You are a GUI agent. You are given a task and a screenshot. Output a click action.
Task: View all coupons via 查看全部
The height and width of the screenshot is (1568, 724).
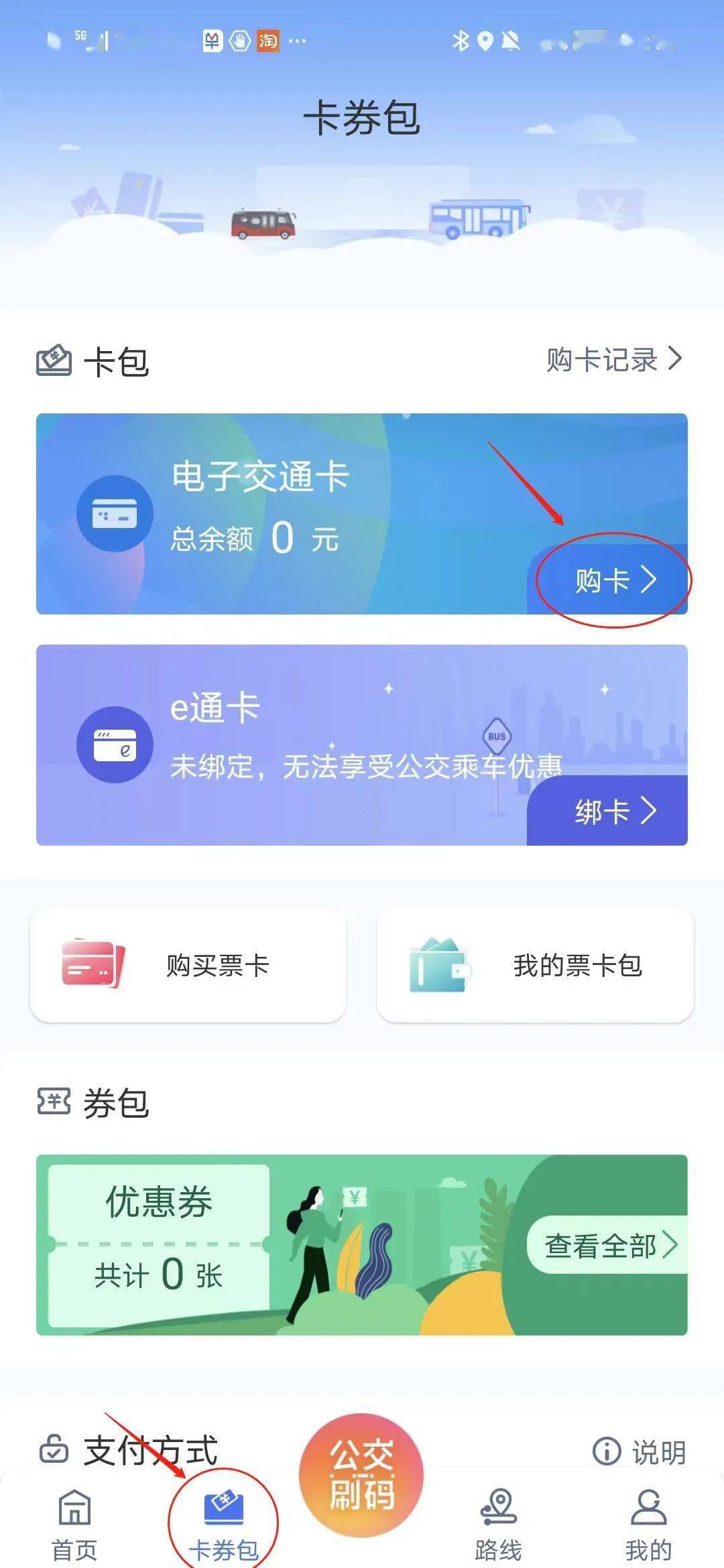610,1246
